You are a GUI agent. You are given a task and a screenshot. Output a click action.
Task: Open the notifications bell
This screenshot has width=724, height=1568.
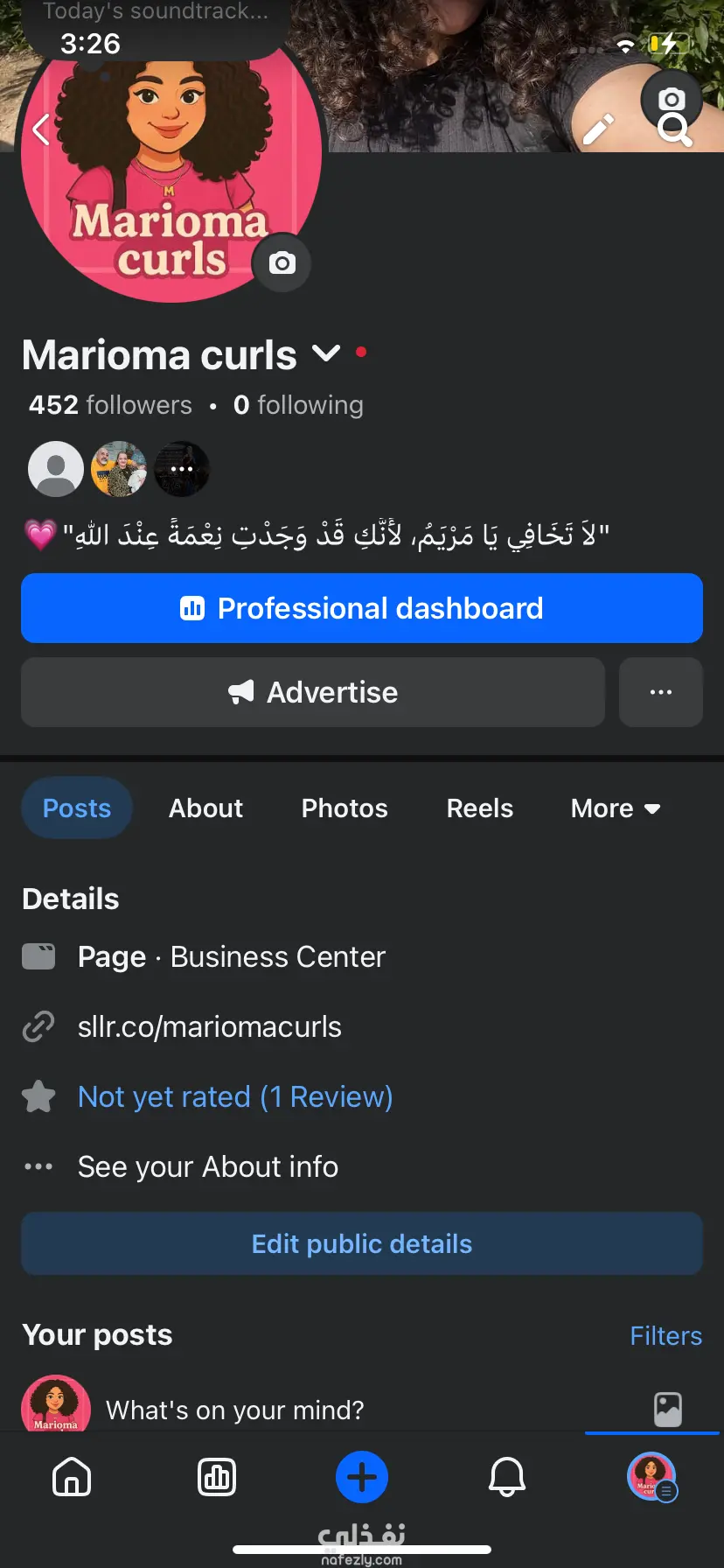click(507, 1477)
